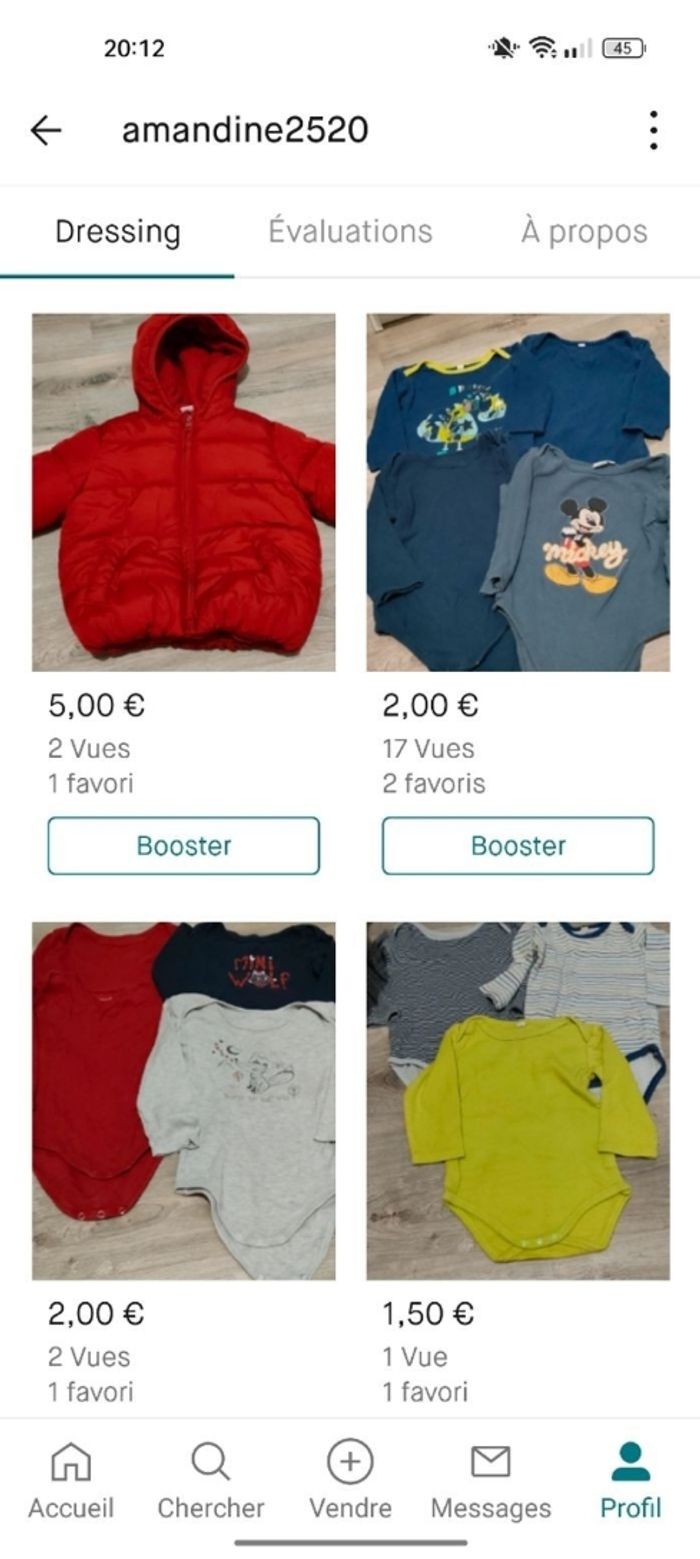Open the red and grey bodysuits listing
Image resolution: width=700 pixels, height=1559 pixels.
click(184, 1100)
